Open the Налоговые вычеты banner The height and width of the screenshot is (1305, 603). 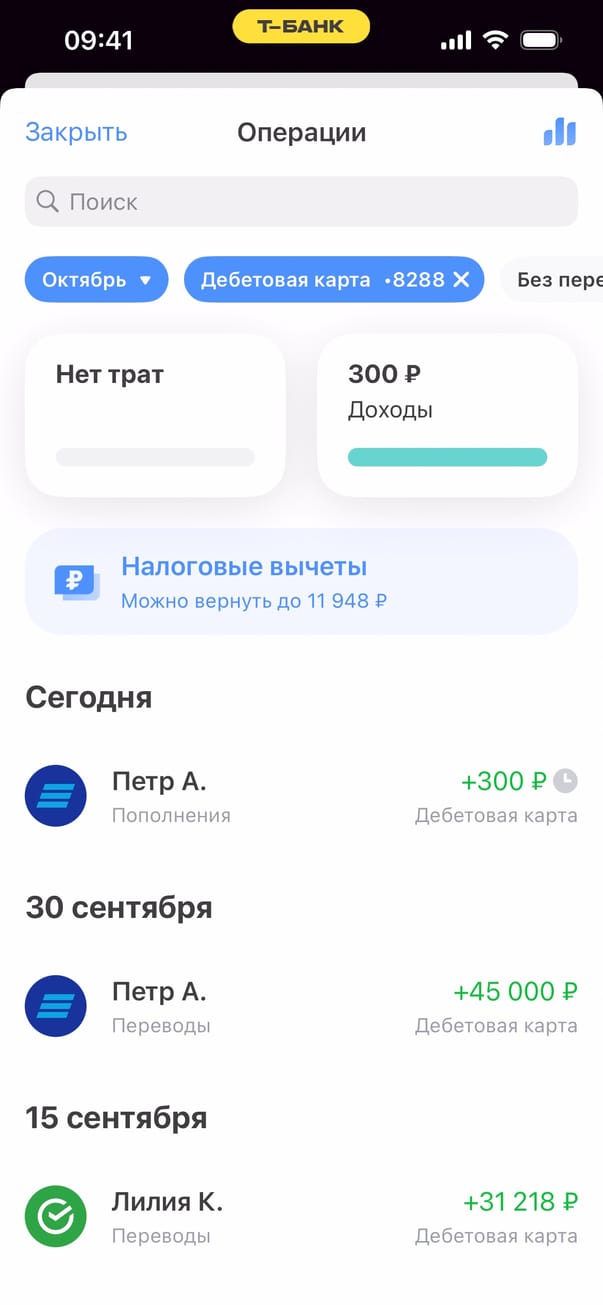(301, 581)
